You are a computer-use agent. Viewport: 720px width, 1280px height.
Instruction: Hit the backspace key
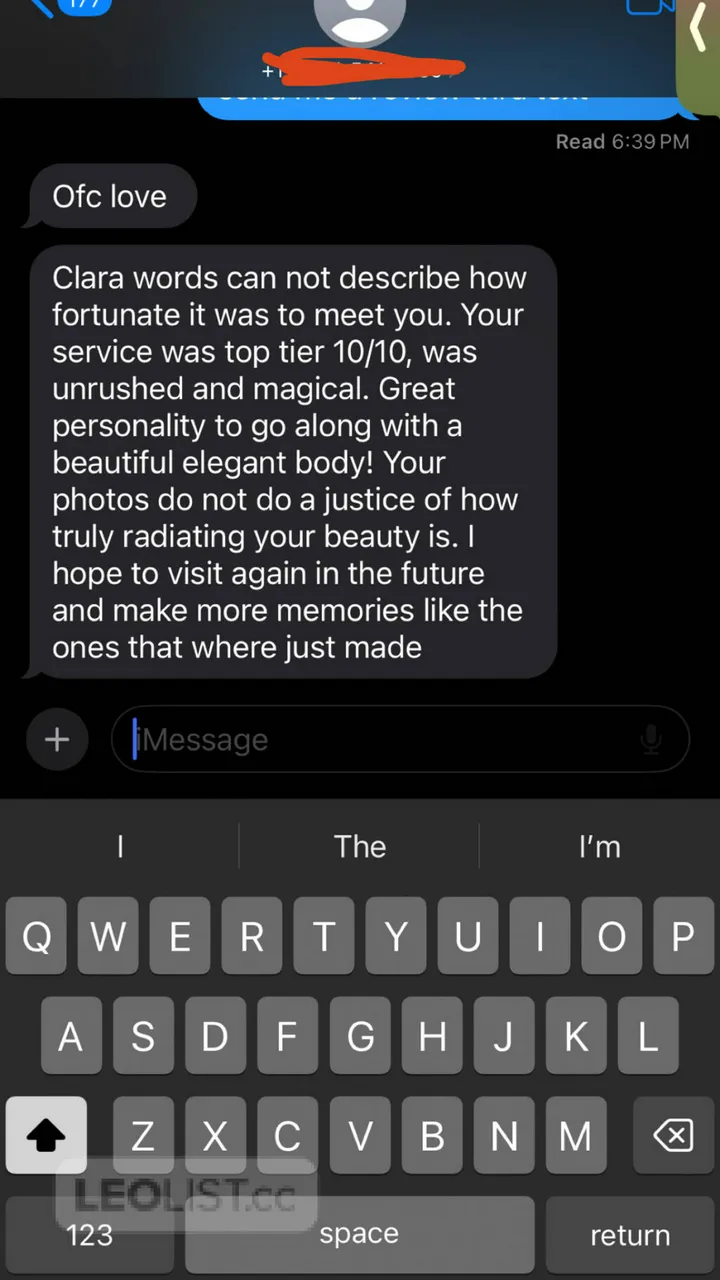point(673,1135)
